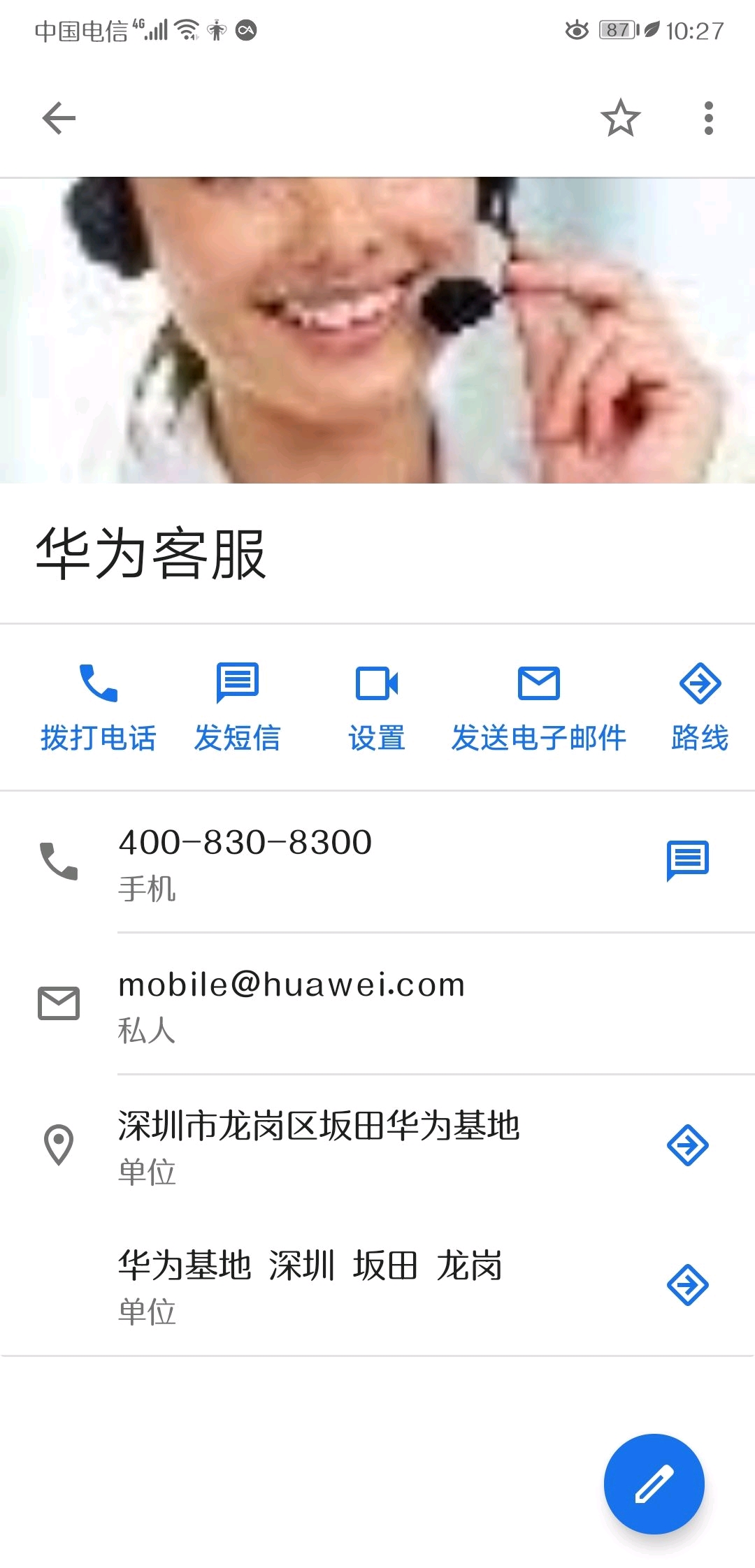Tap the 发送电子邮件 button

click(538, 706)
